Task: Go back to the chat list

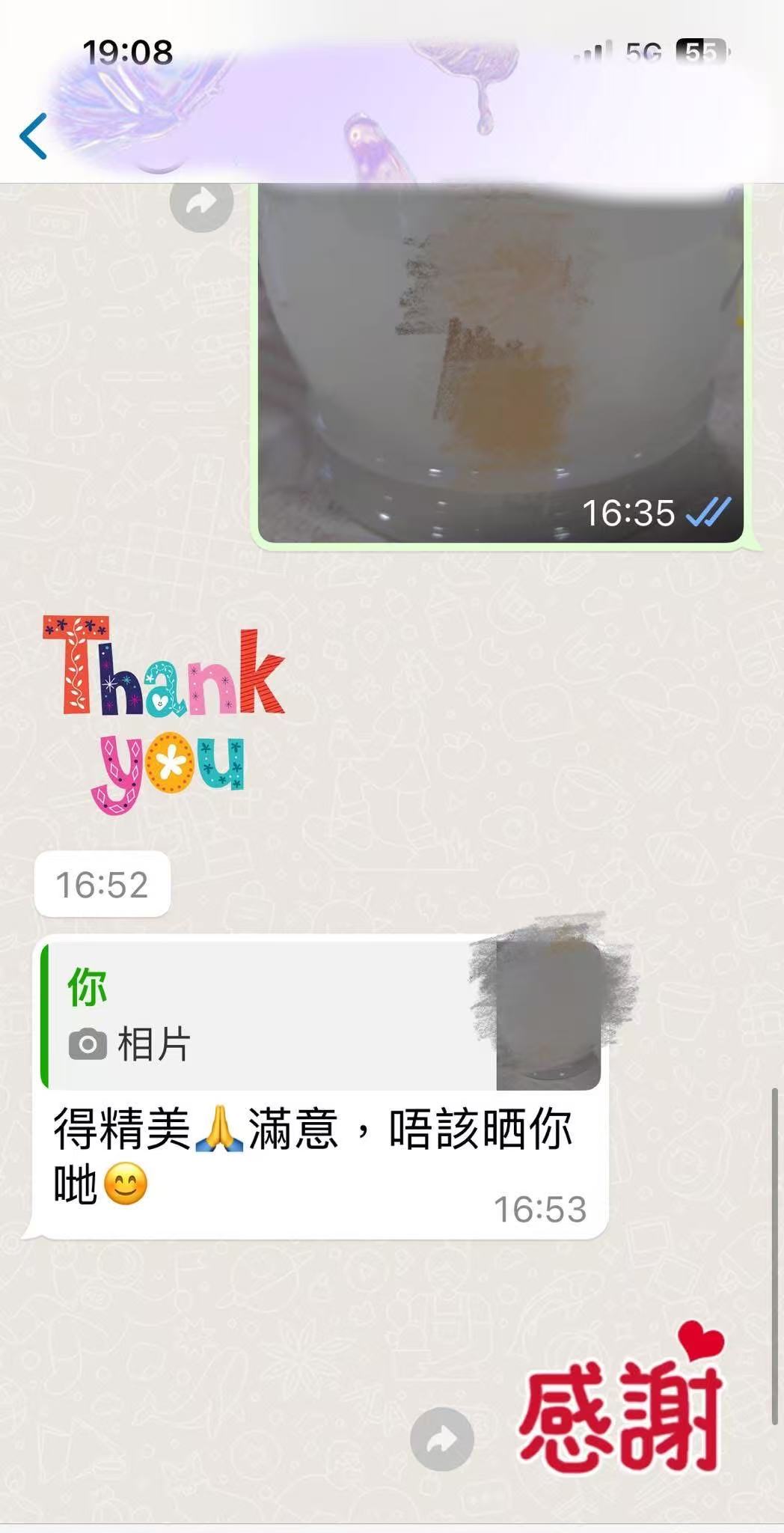Action: point(34,136)
